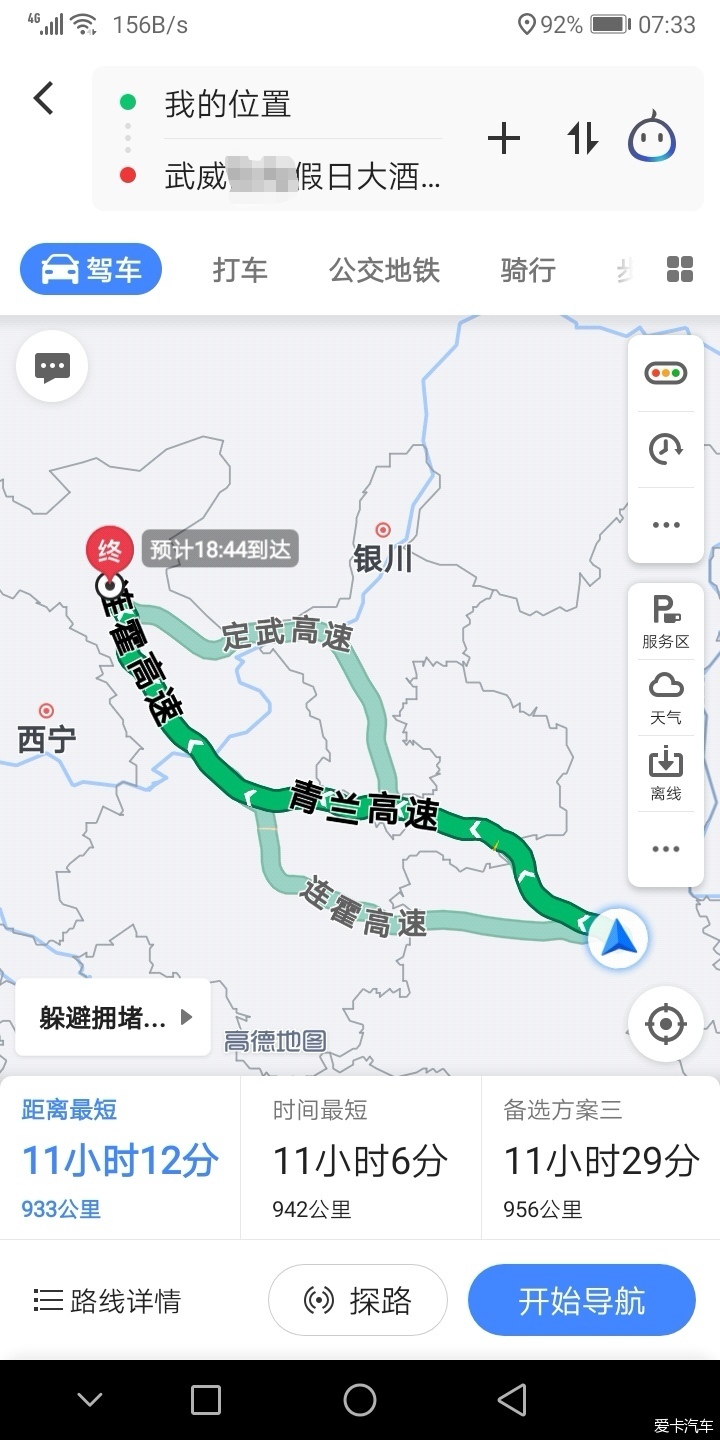Go back using the top-left arrow

tap(44, 98)
